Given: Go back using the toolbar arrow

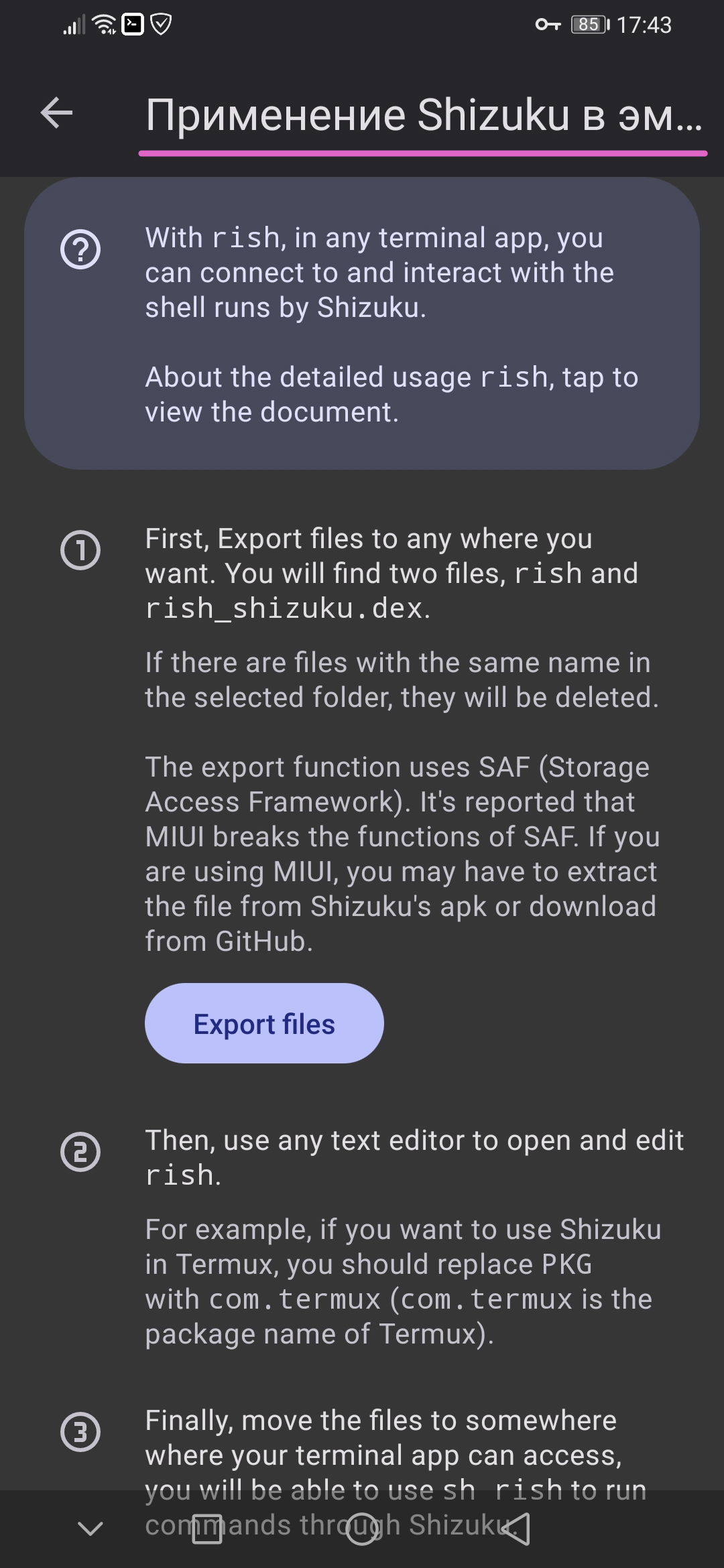Looking at the screenshot, I should coord(56,113).
